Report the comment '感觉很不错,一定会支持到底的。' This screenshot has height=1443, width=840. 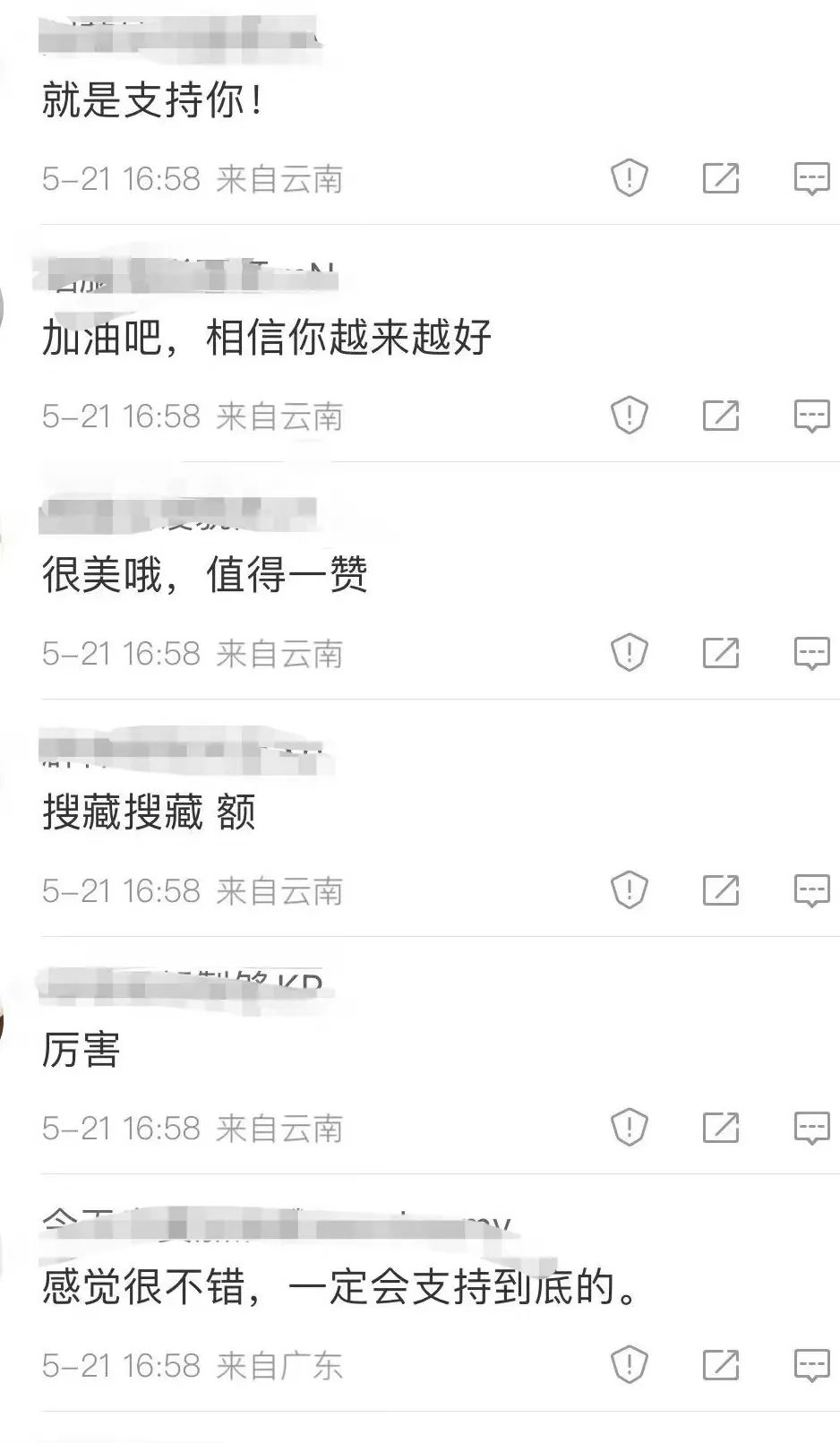pos(629,1364)
